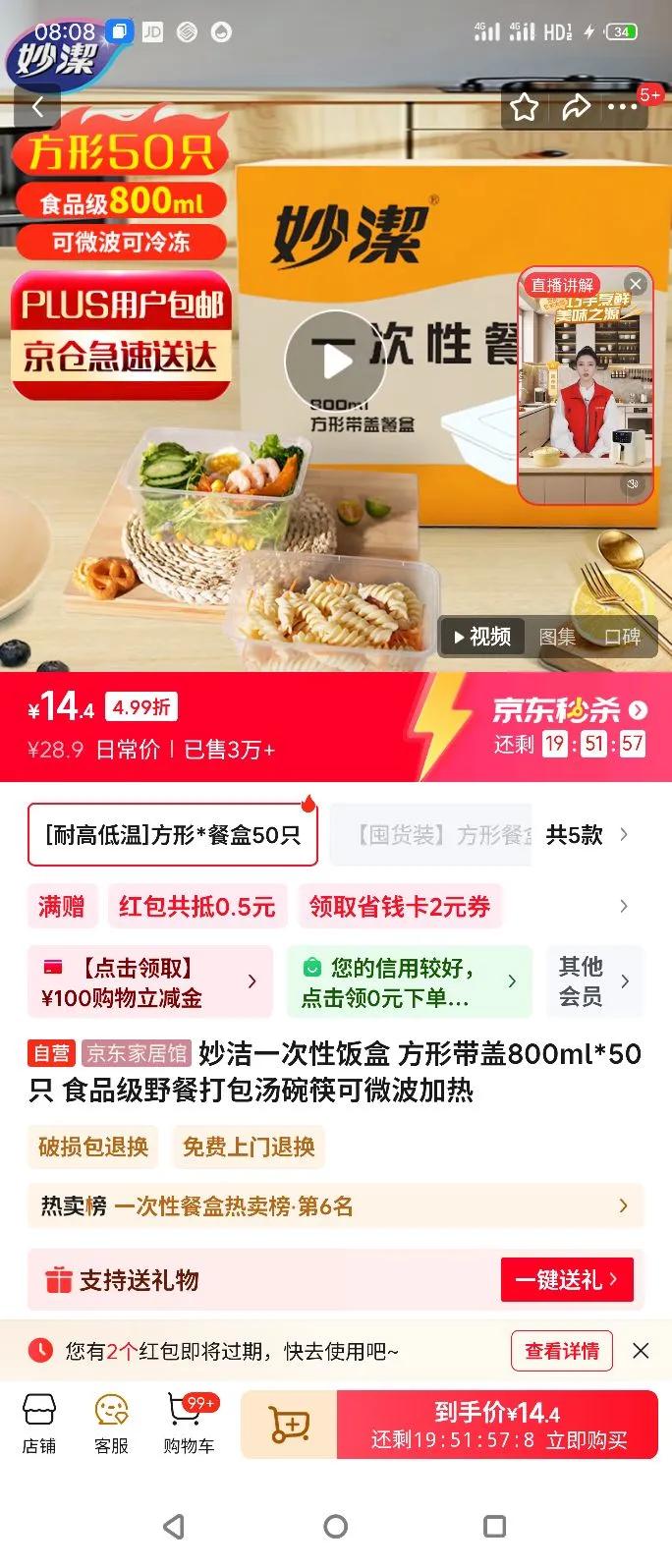Share this product page
The width and height of the screenshot is (672, 1568).
(576, 106)
